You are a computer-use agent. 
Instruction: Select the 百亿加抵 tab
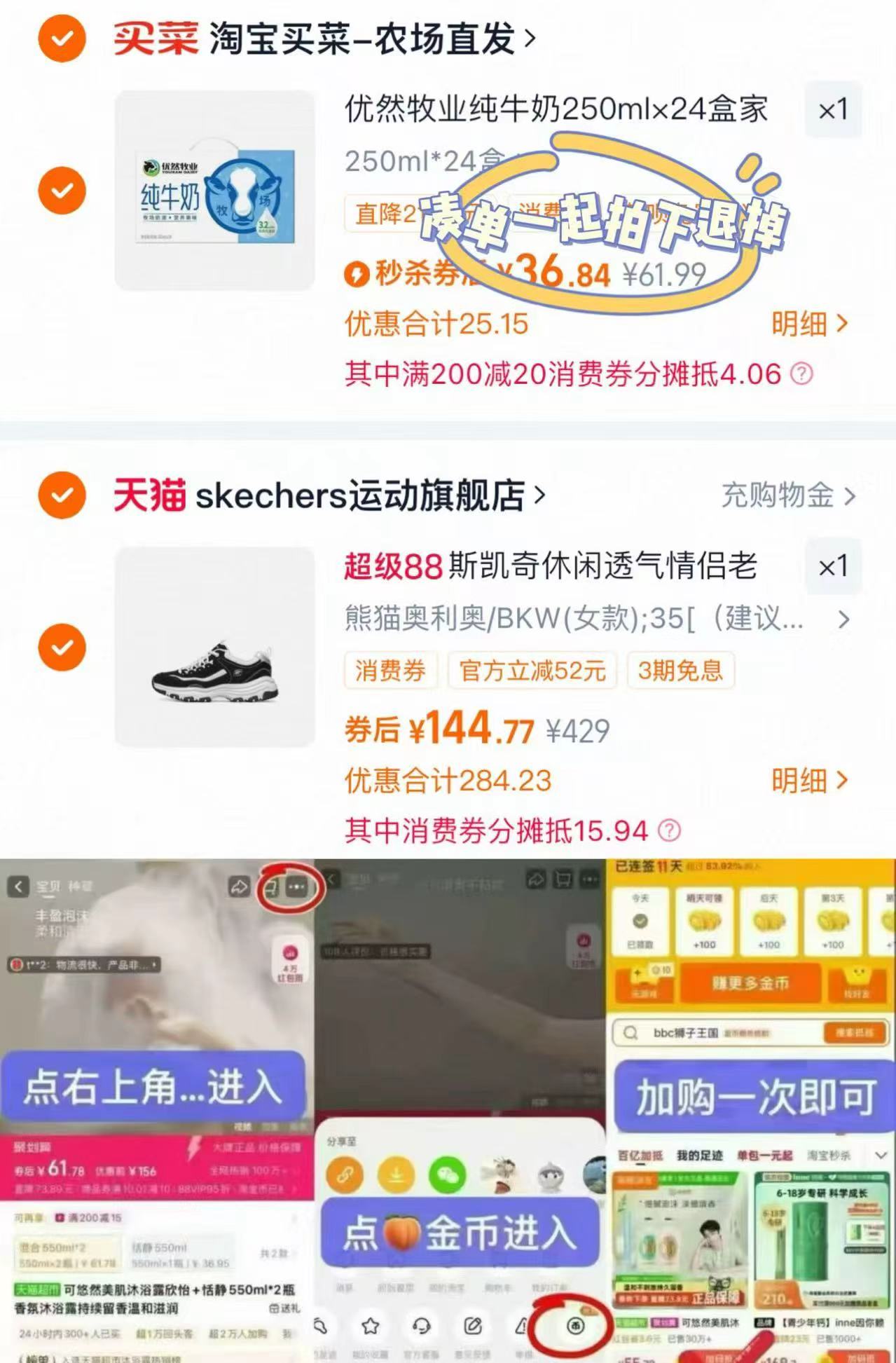pos(640,1156)
